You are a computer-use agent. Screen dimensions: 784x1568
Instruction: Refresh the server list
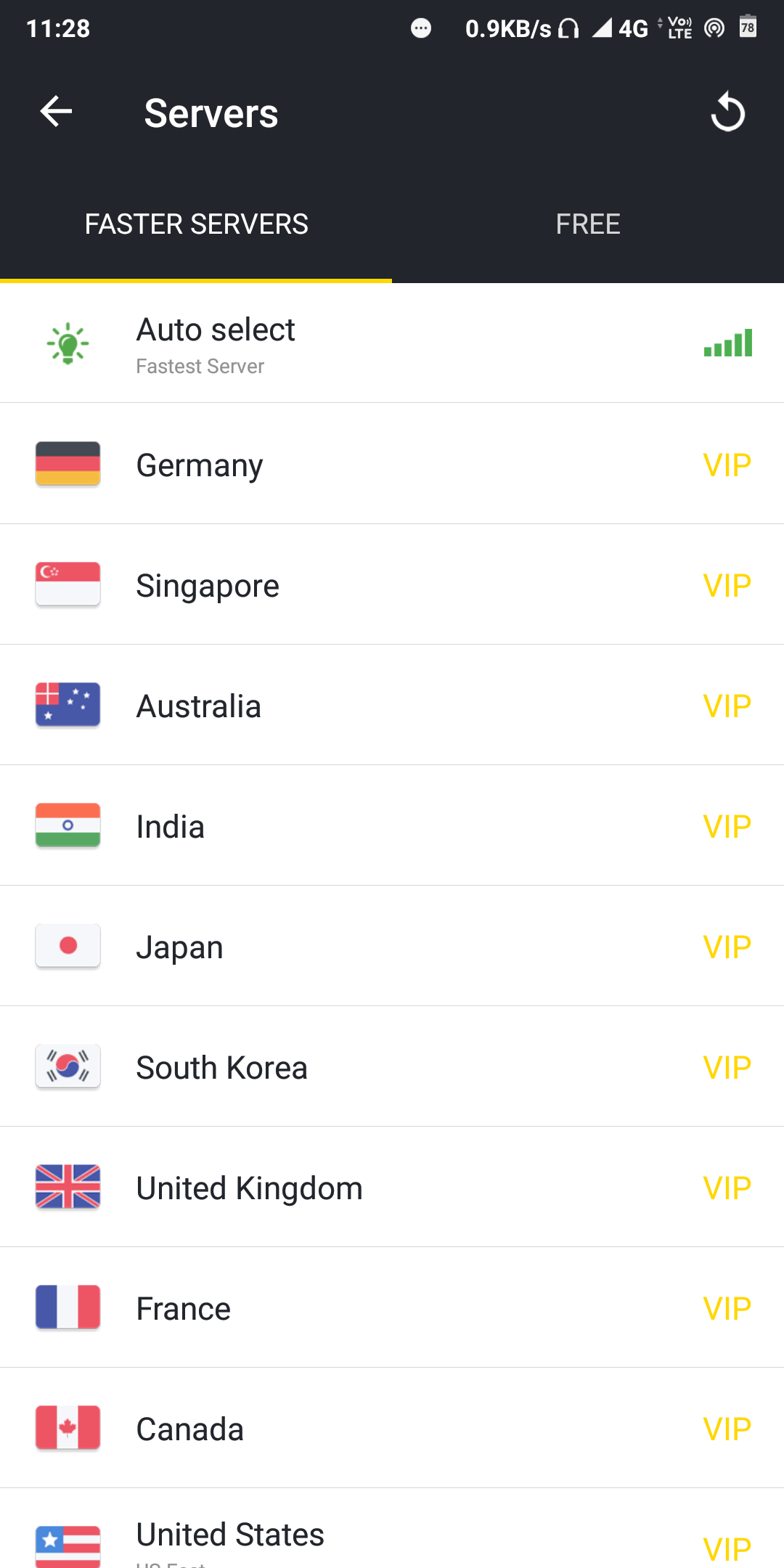coord(727,113)
